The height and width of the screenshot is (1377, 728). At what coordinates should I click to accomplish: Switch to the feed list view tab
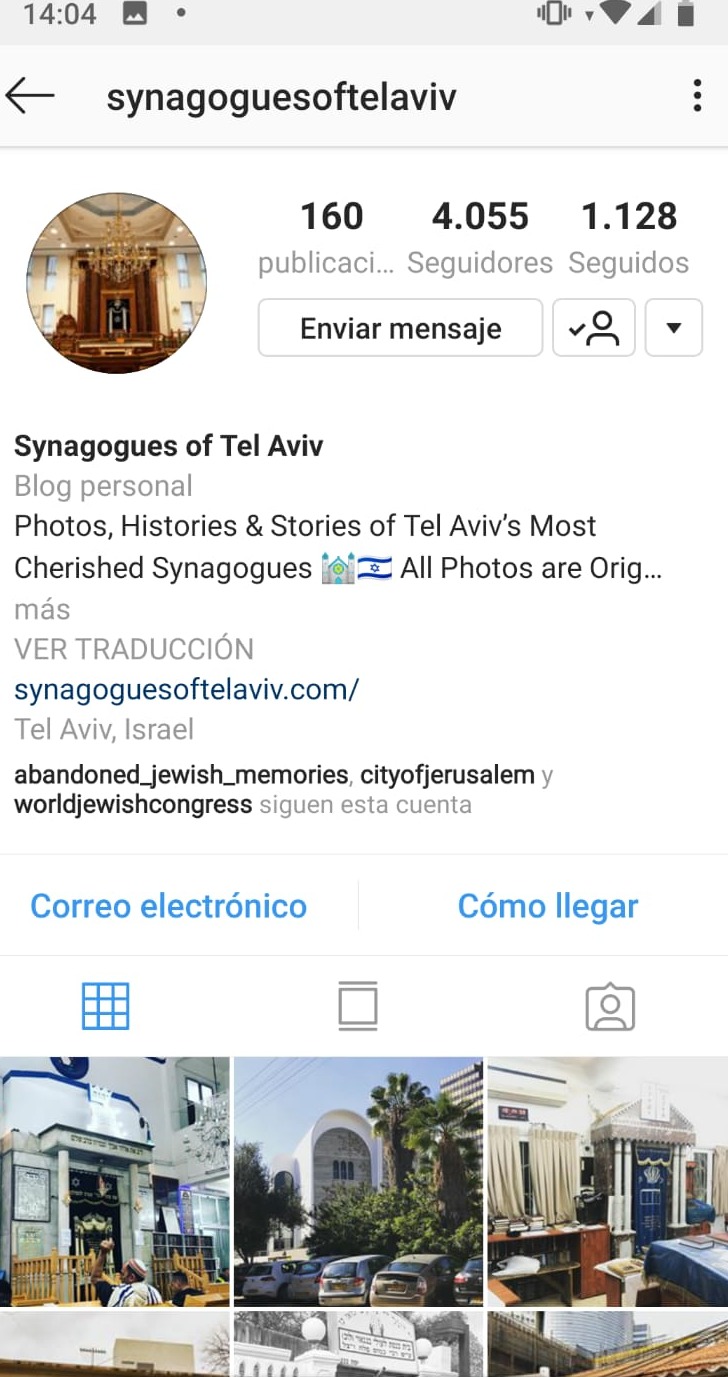pyautogui.click(x=358, y=1006)
